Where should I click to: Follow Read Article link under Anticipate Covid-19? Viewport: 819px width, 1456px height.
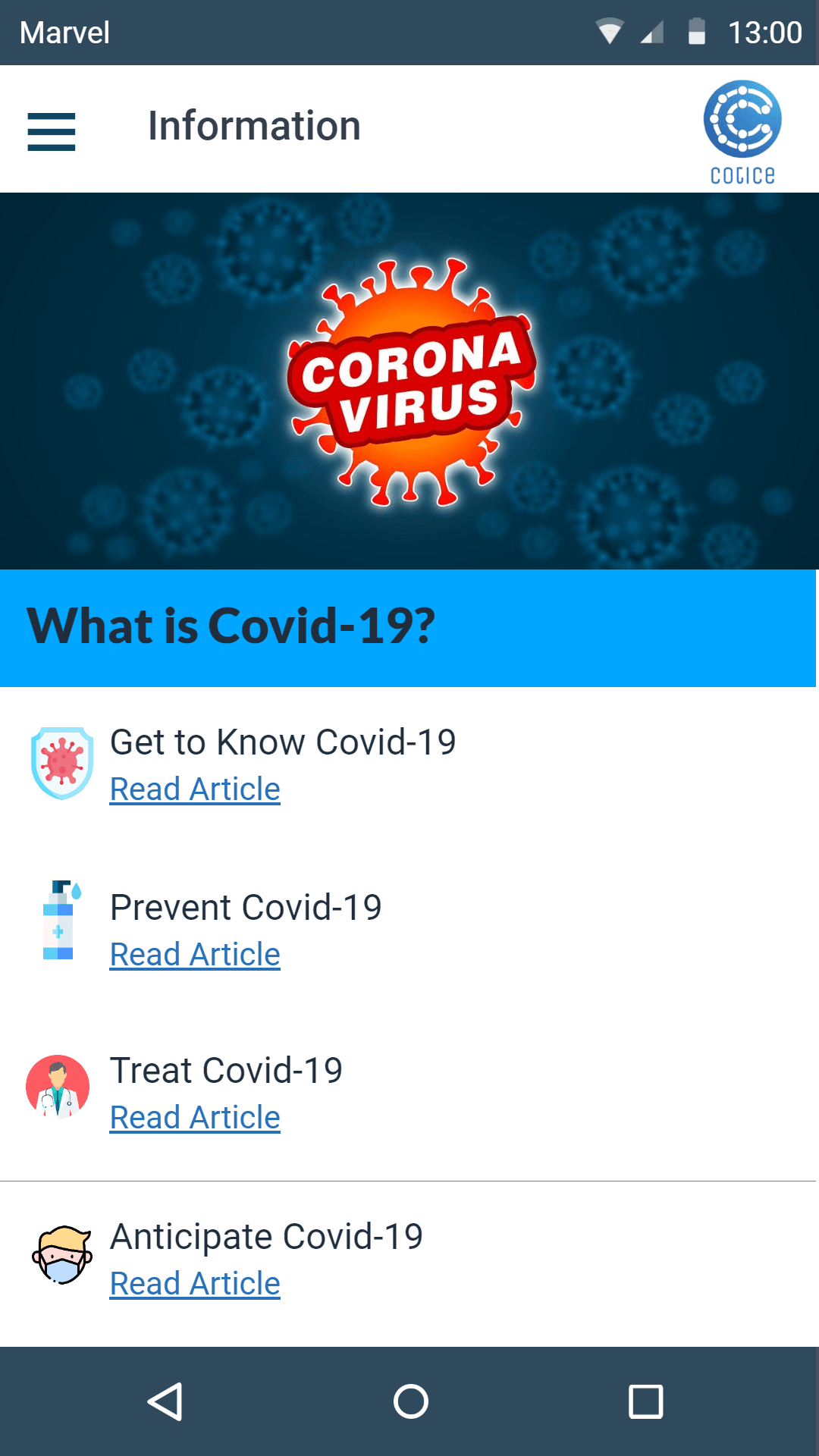(x=195, y=1283)
